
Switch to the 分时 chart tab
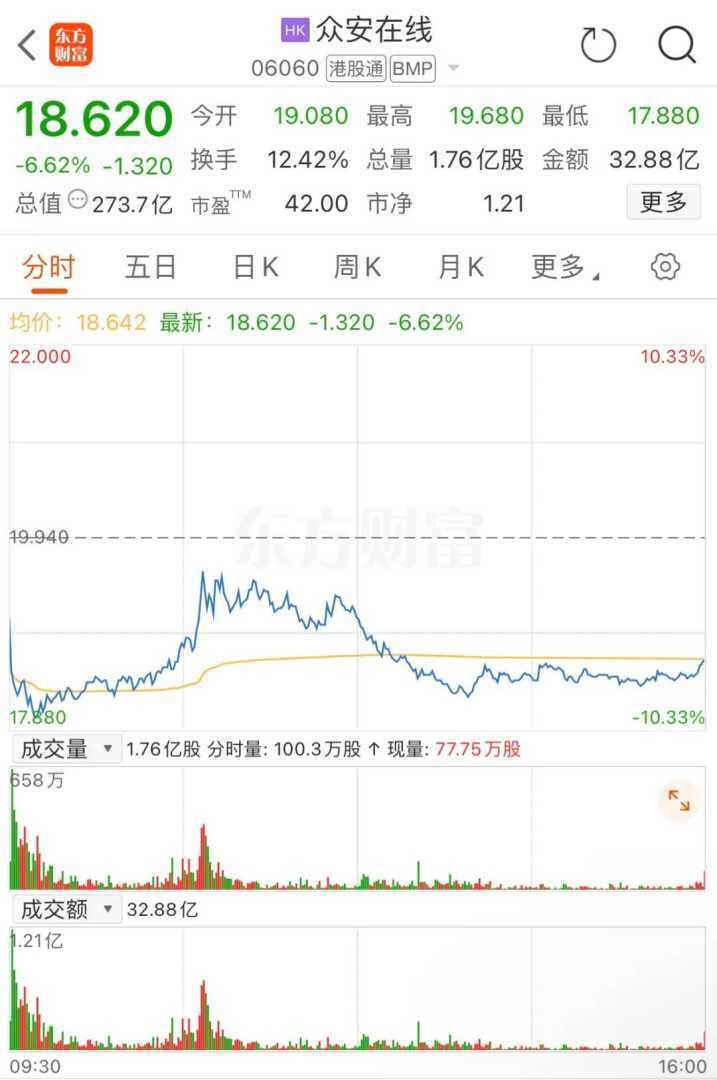click(49, 267)
